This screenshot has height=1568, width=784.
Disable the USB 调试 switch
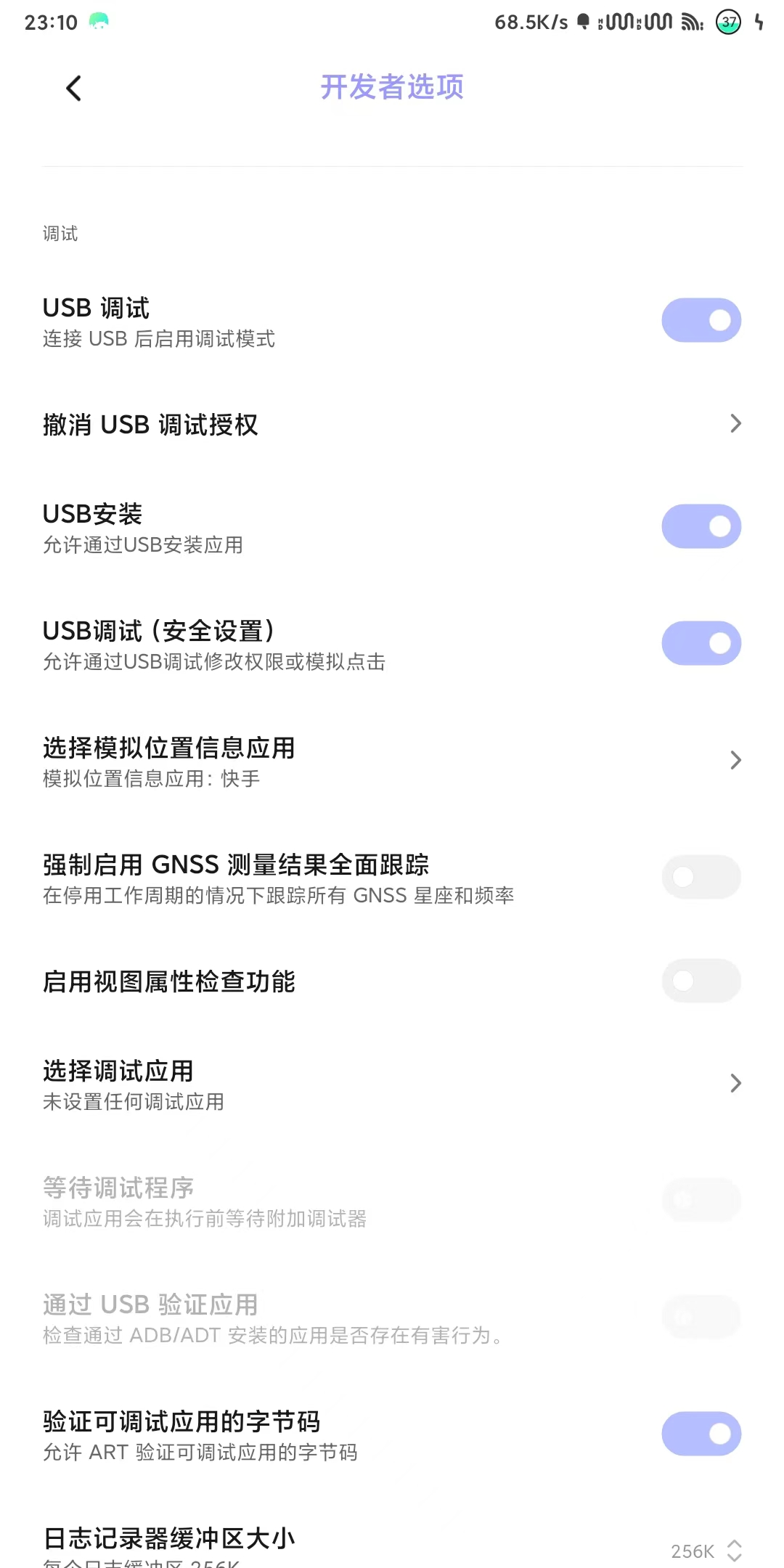tap(700, 319)
